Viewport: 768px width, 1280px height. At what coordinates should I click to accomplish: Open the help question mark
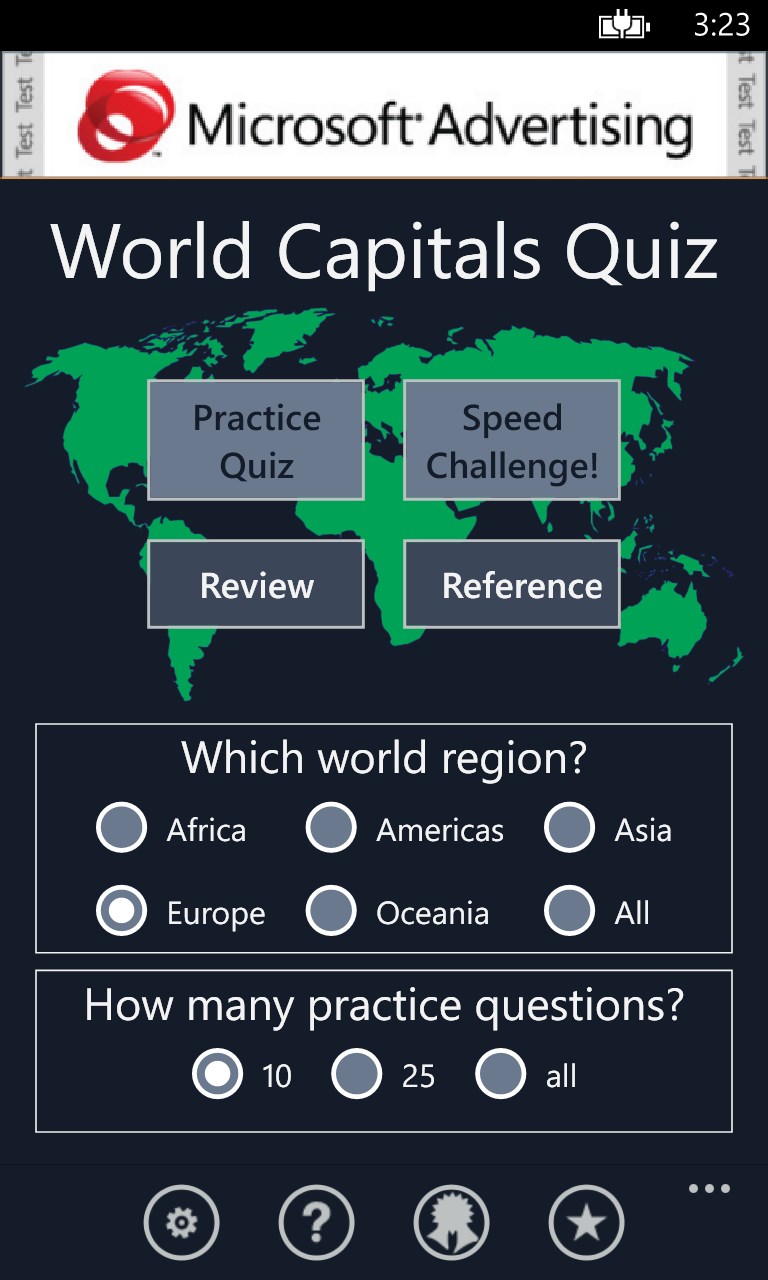(x=316, y=1222)
